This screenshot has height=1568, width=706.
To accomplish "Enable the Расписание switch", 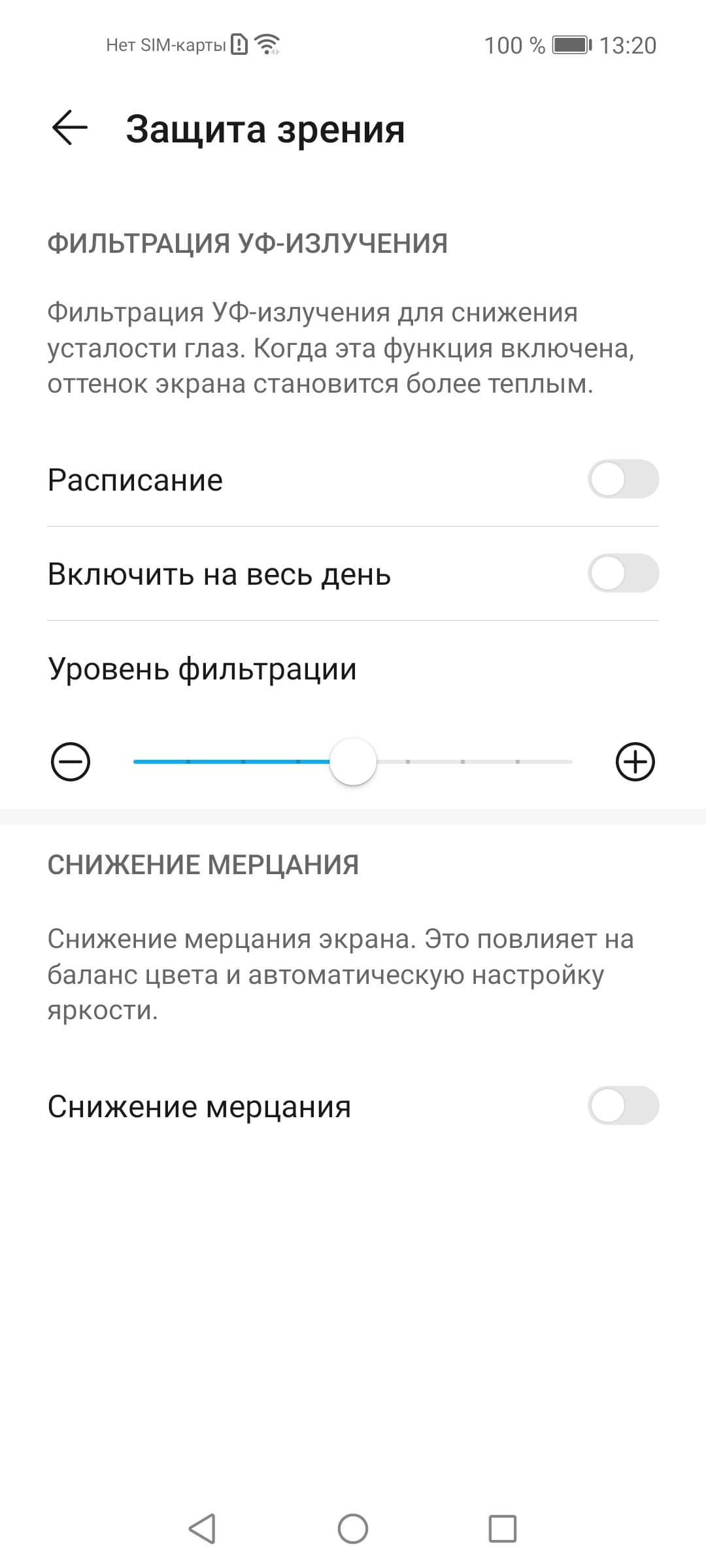I will [x=622, y=480].
